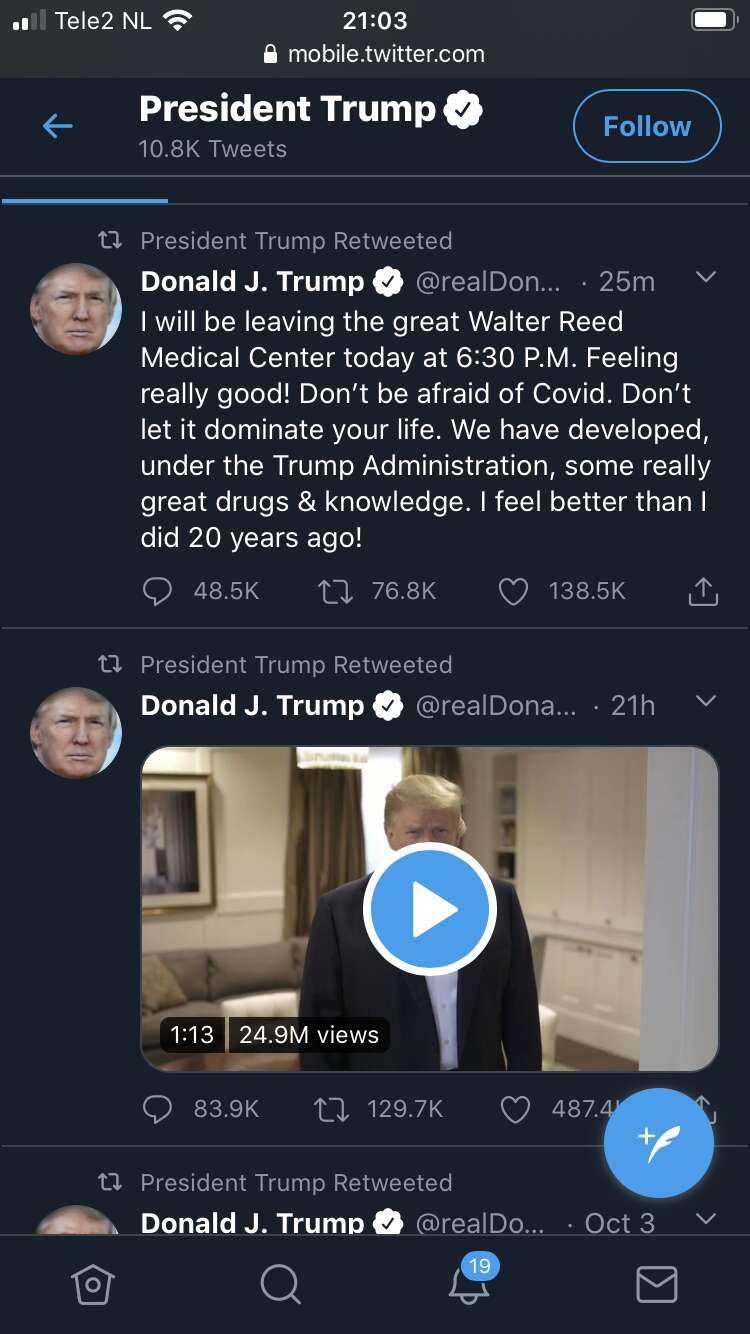Tap the mobile.twitter.com address bar
750x1334 pixels.
coord(375,54)
